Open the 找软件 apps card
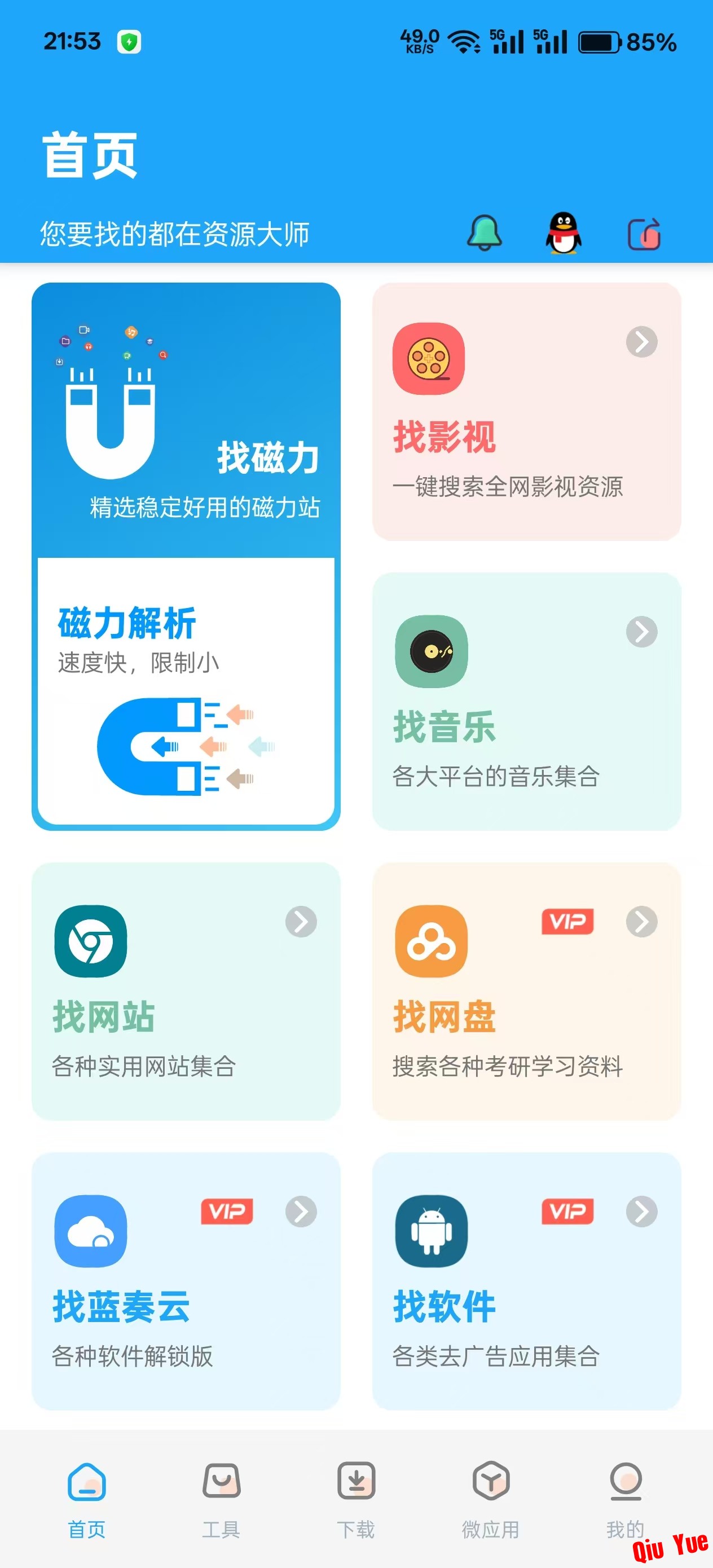The image size is (713, 1568). pos(526,1281)
